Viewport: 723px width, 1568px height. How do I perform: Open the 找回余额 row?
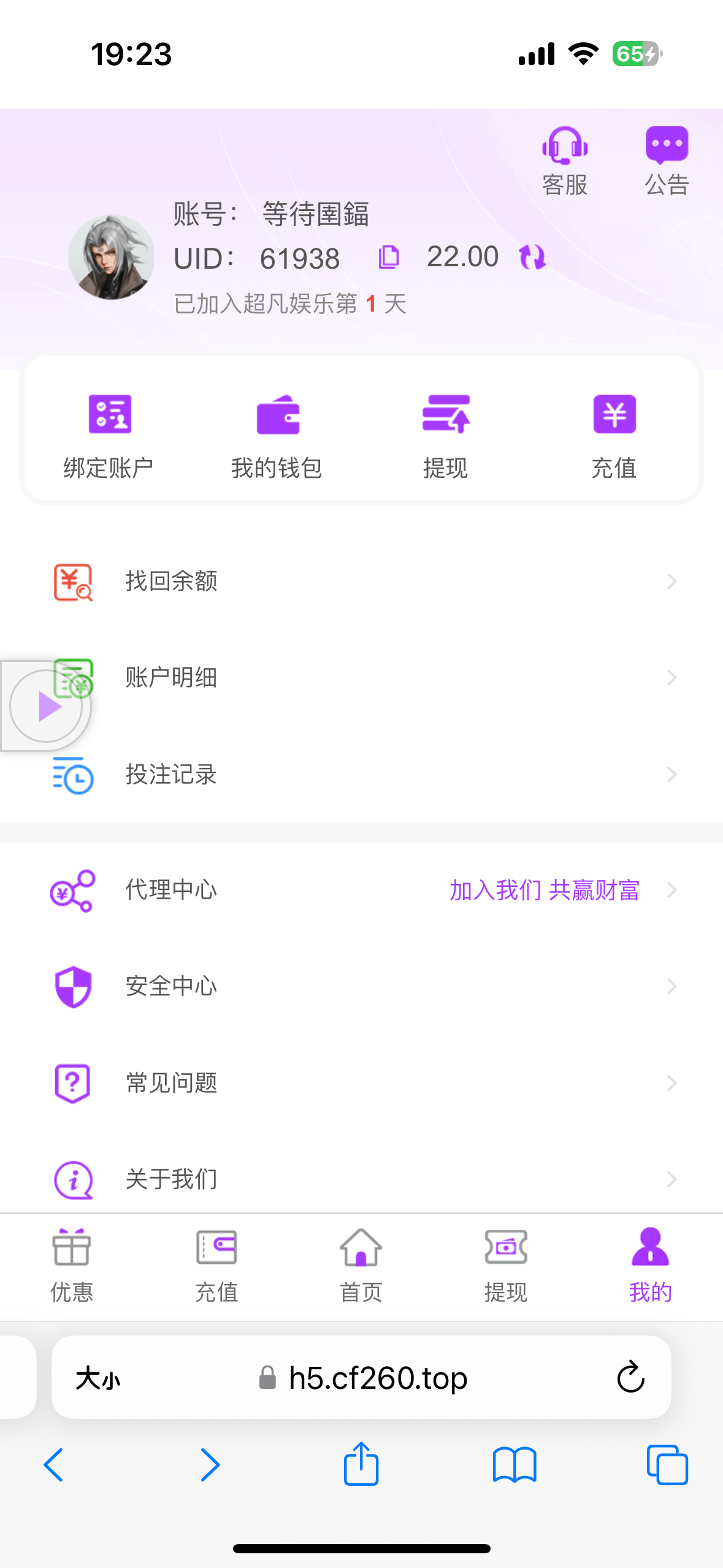coord(362,581)
